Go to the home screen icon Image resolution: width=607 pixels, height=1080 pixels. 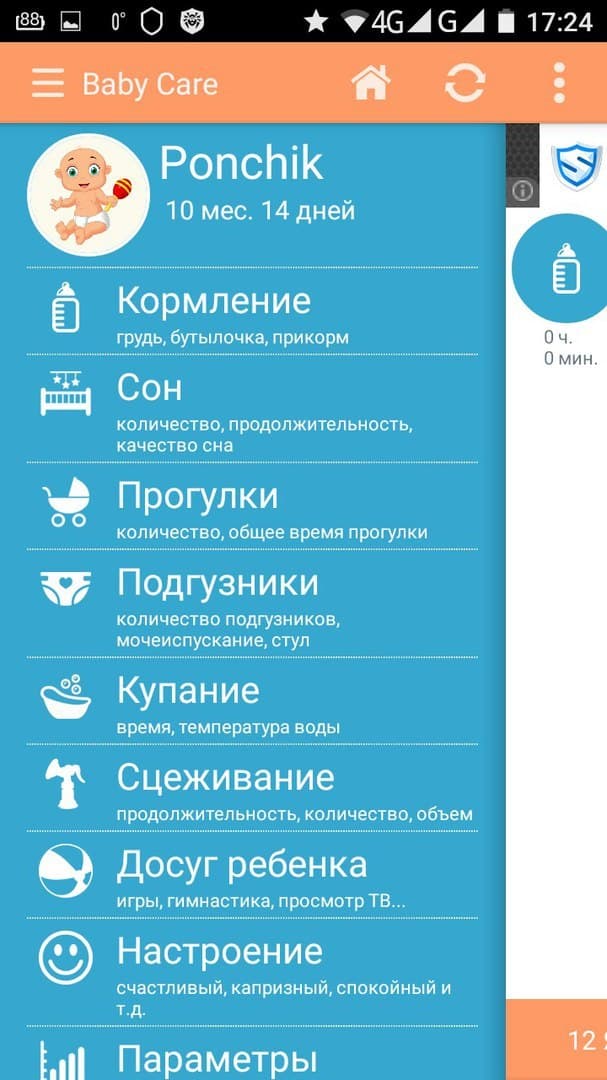coord(371,83)
